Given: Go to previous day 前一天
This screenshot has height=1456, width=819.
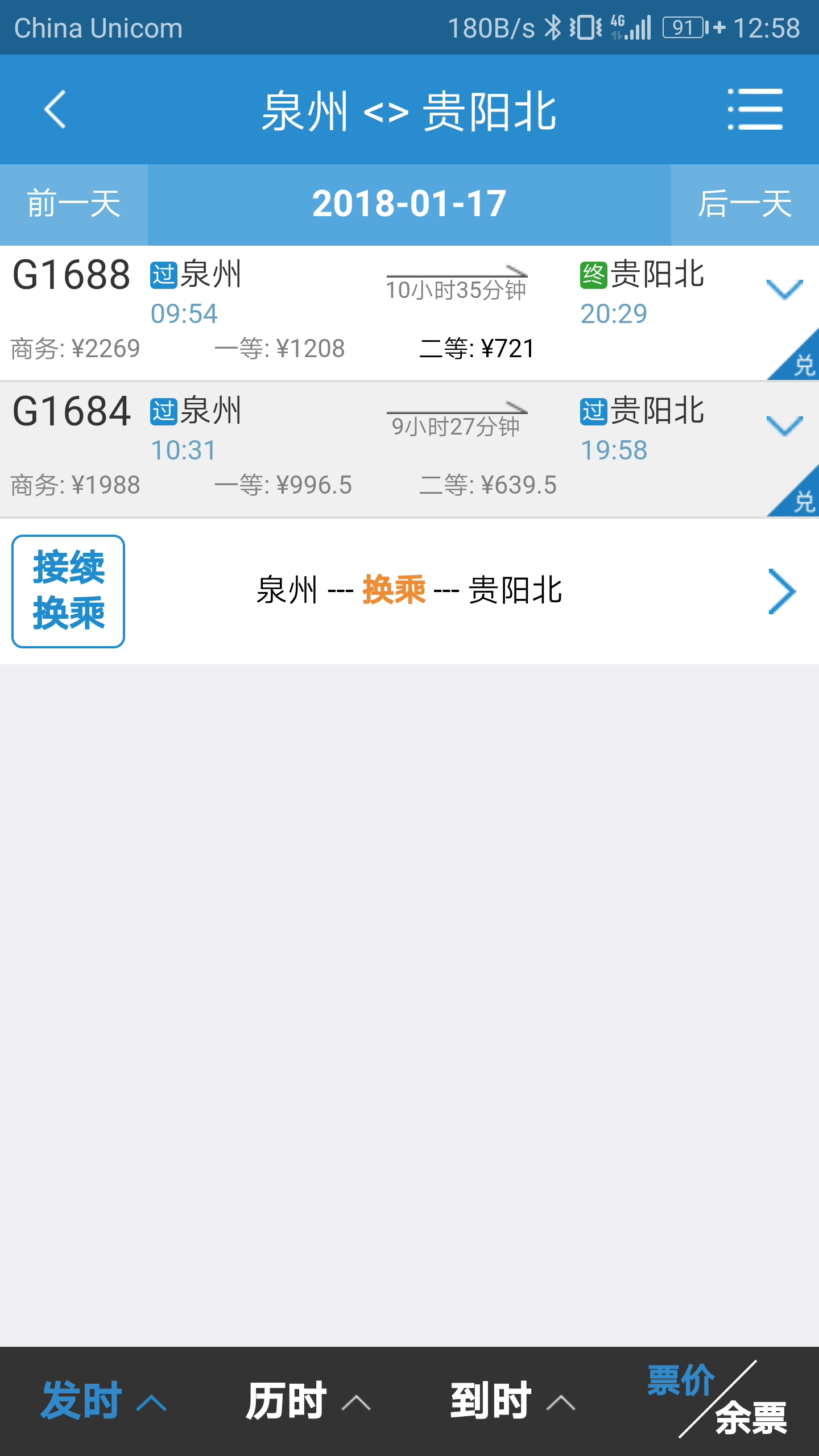Looking at the screenshot, I should click(74, 205).
